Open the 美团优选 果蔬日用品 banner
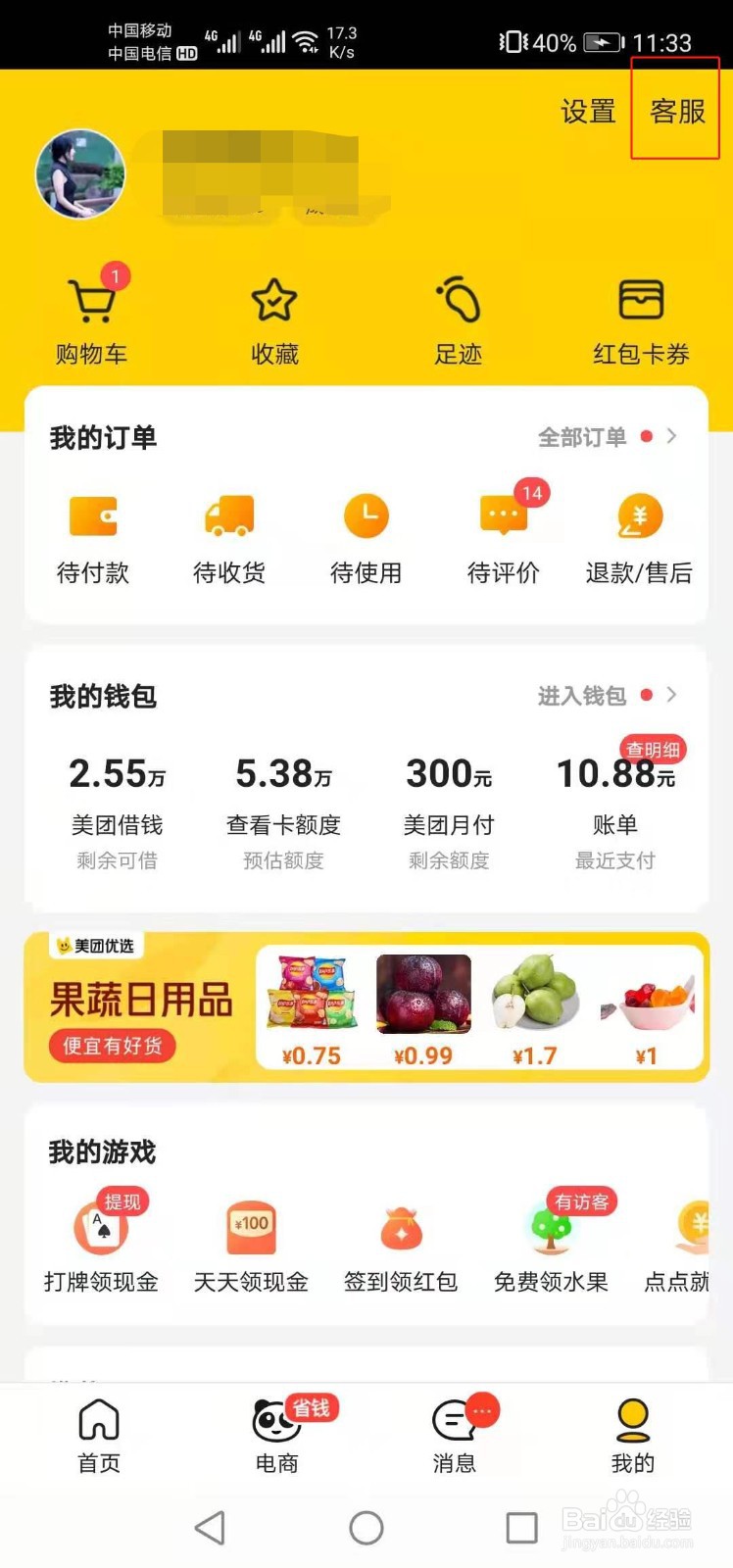 point(366,1007)
